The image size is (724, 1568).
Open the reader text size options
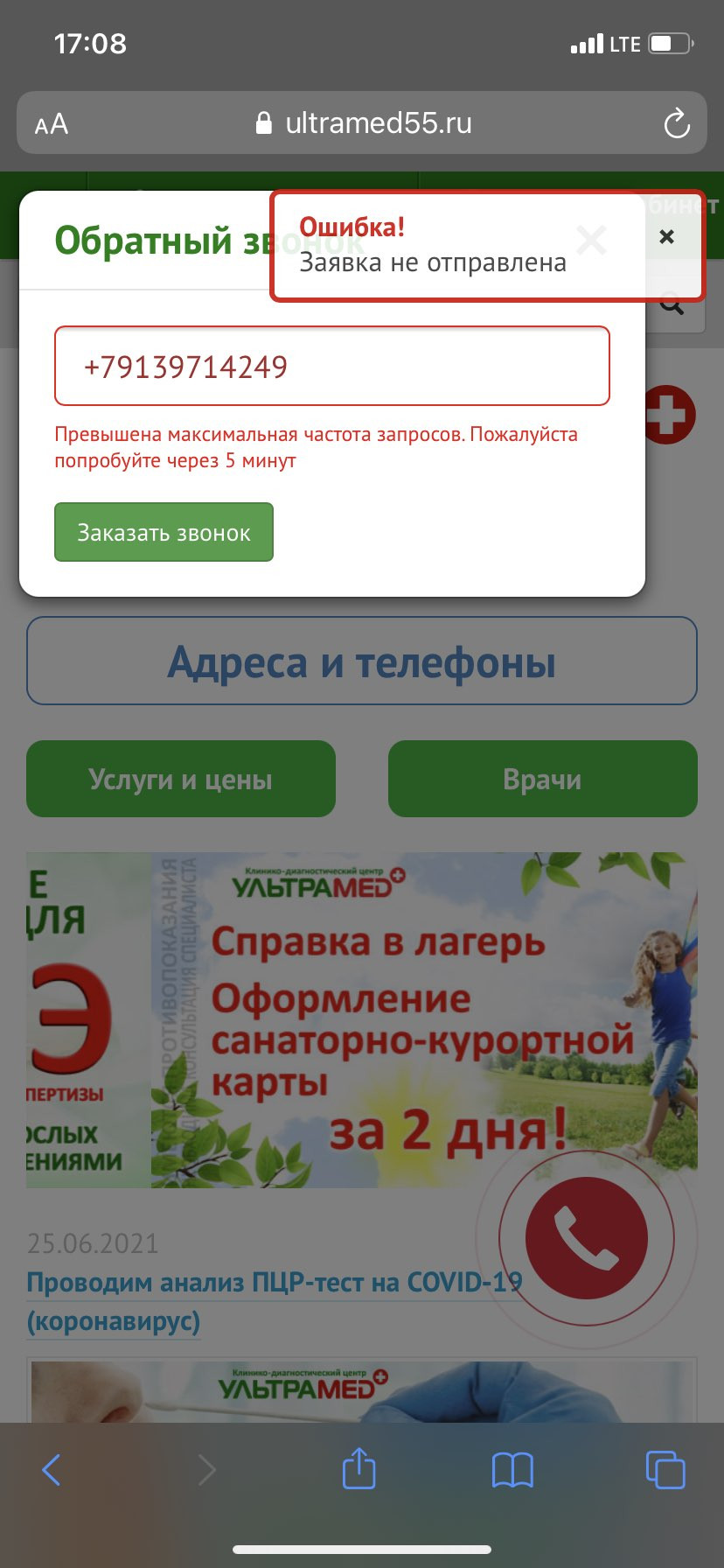52,124
